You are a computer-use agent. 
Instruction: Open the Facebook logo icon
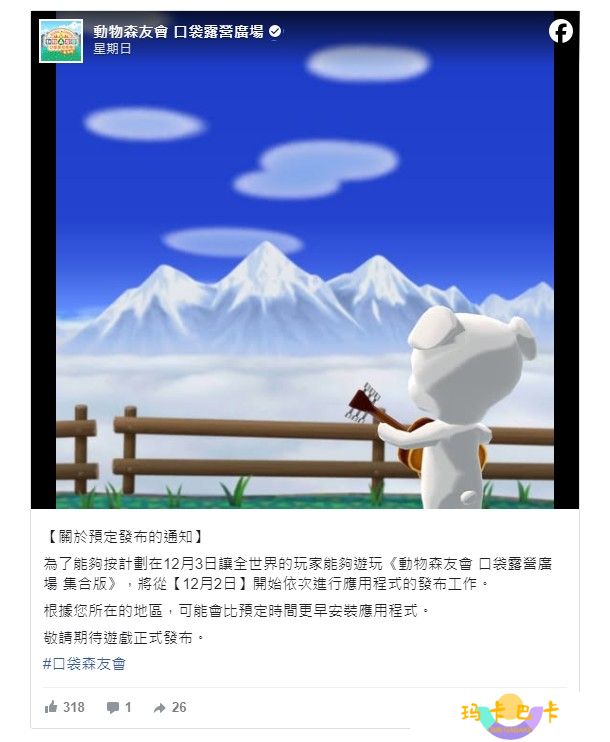560,31
